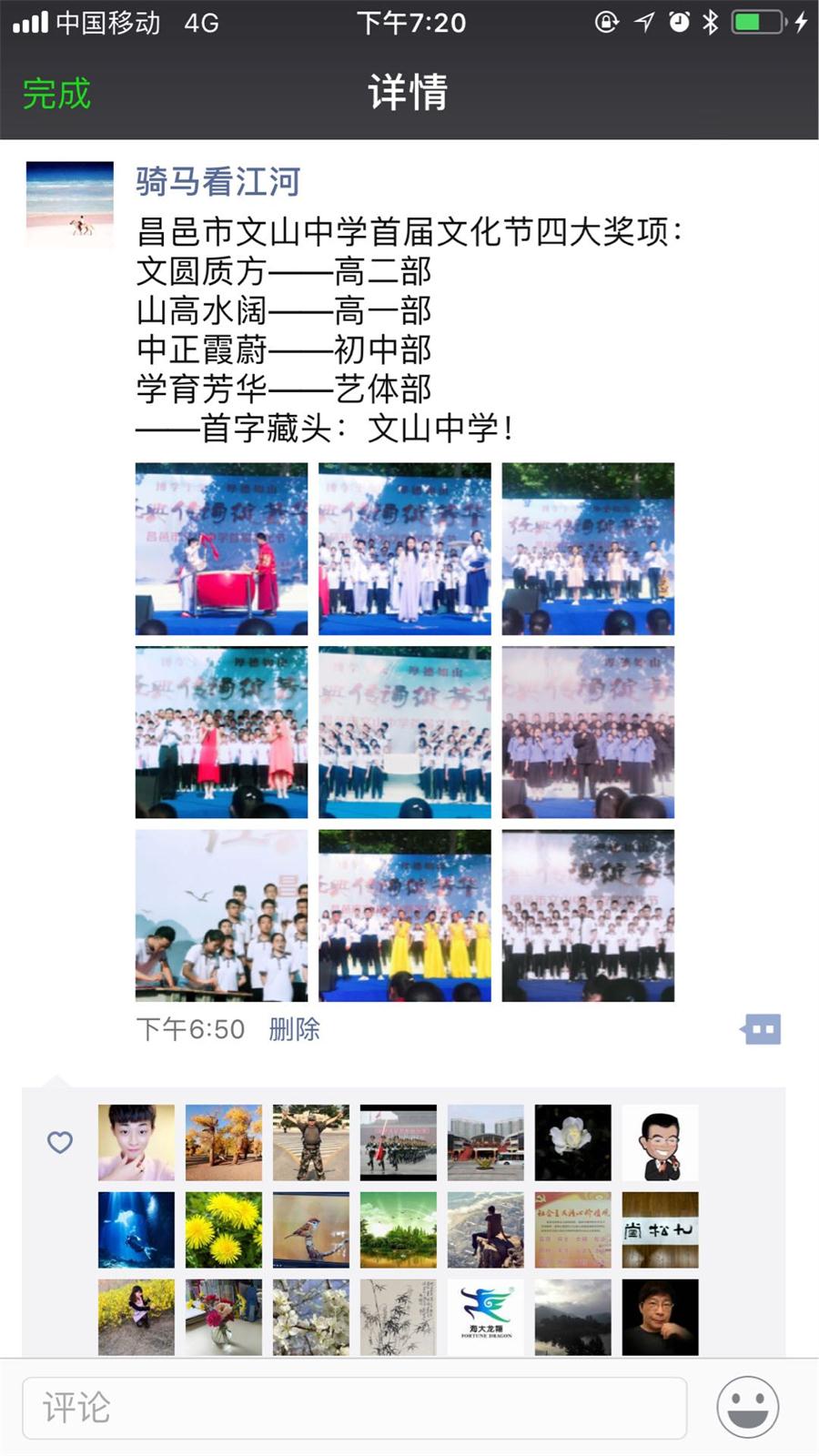Open the photo with the red drum
The image size is (819, 1456).
pyautogui.click(x=221, y=549)
